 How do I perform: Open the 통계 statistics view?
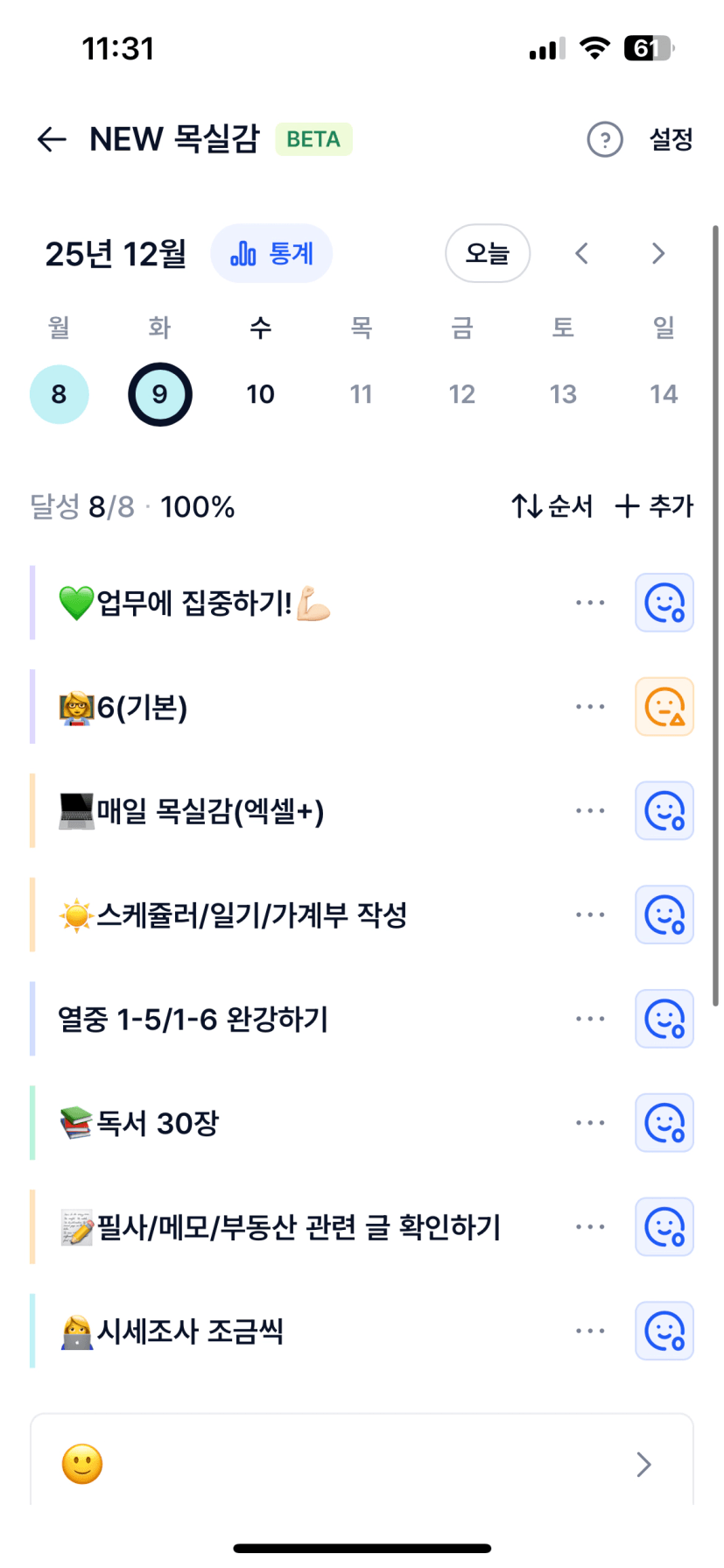coord(271,254)
